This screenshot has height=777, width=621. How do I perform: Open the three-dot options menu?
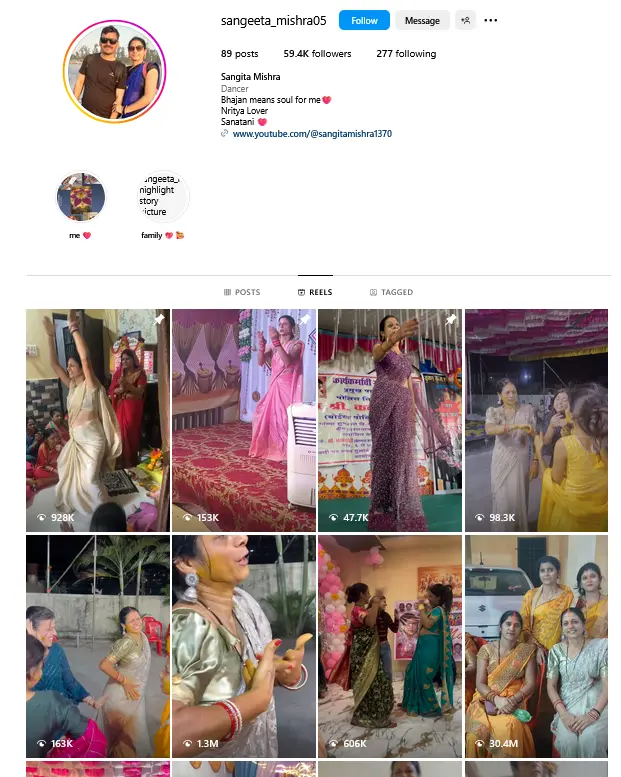(490, 20)
